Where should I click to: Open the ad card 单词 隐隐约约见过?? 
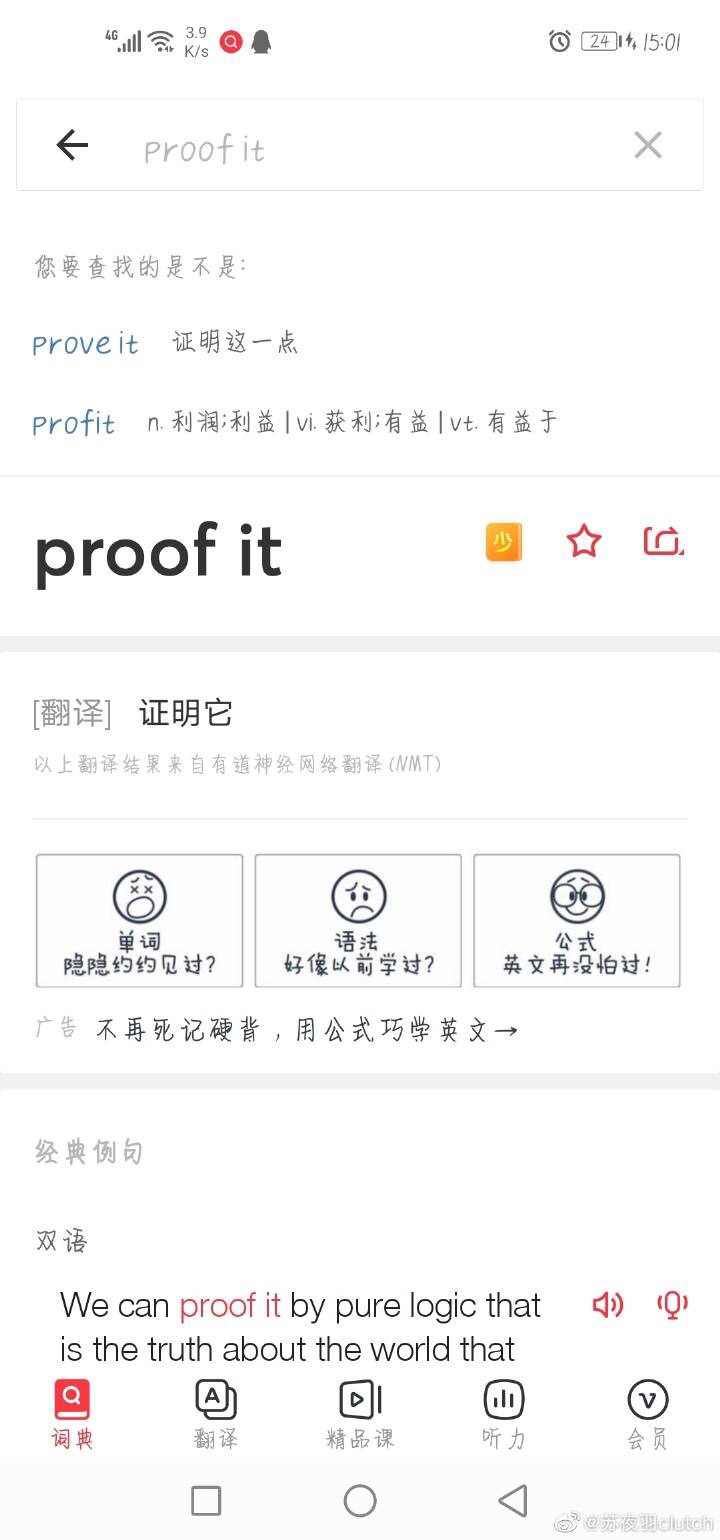[139, 921]
